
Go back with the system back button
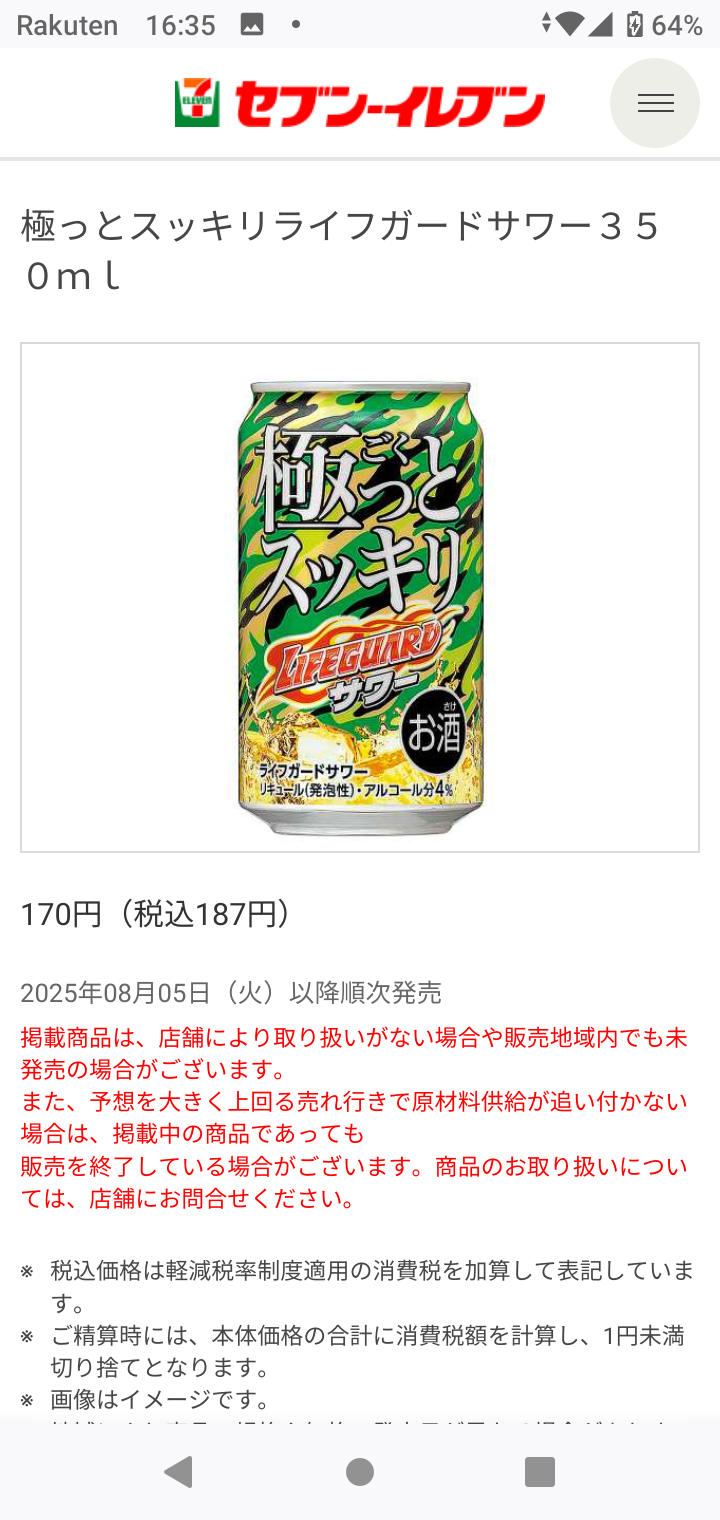(x=179, y=1472)
